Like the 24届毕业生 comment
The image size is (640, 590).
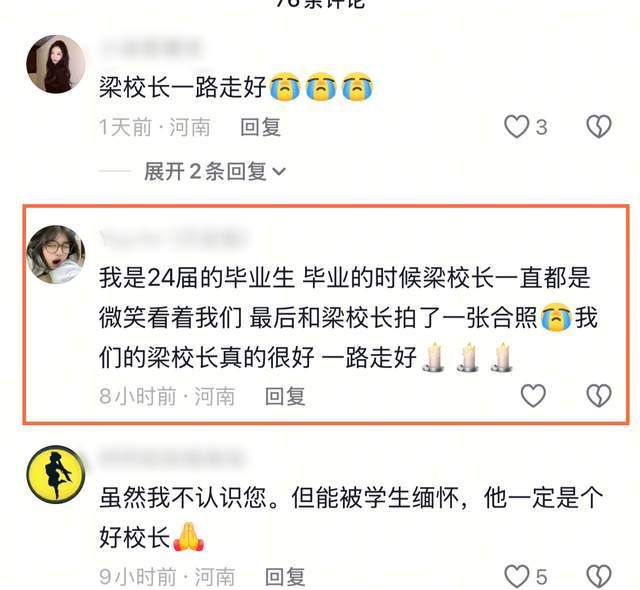coord(533,396)
